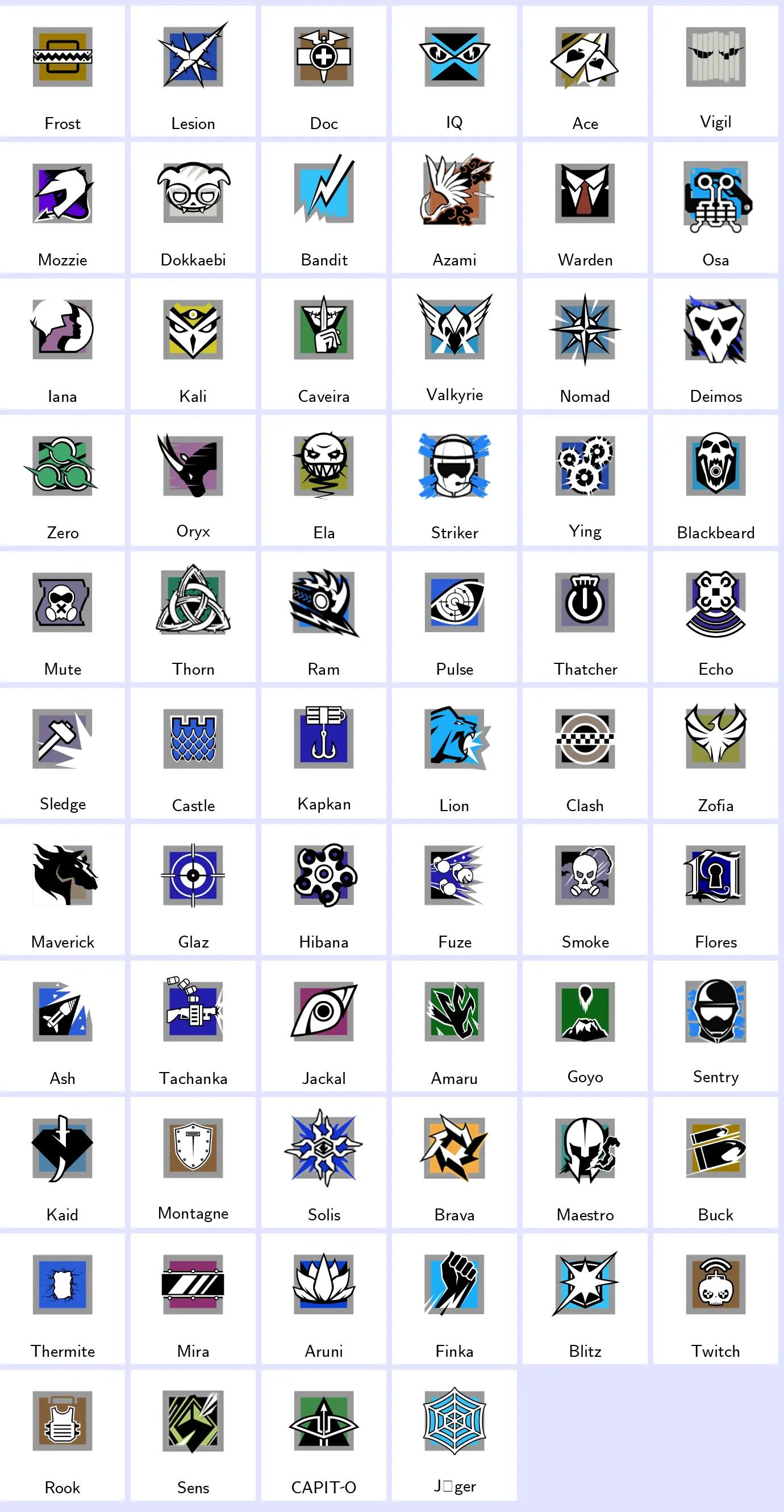Open the Thermite operator card
784x1512 pixels.
[62, 1297]
